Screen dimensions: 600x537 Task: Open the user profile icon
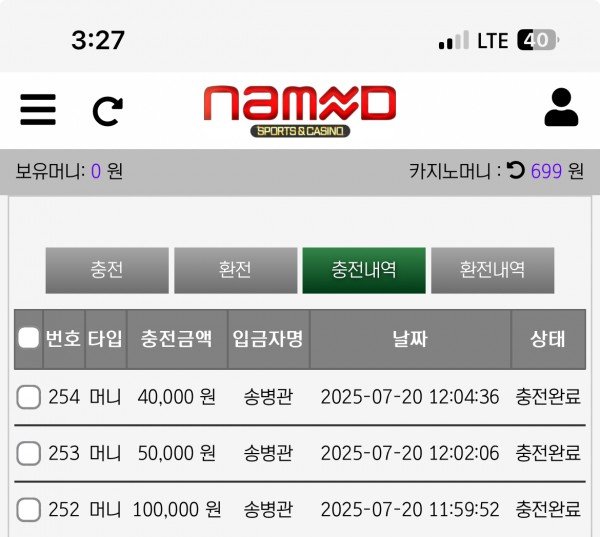[x=561, y=108]
